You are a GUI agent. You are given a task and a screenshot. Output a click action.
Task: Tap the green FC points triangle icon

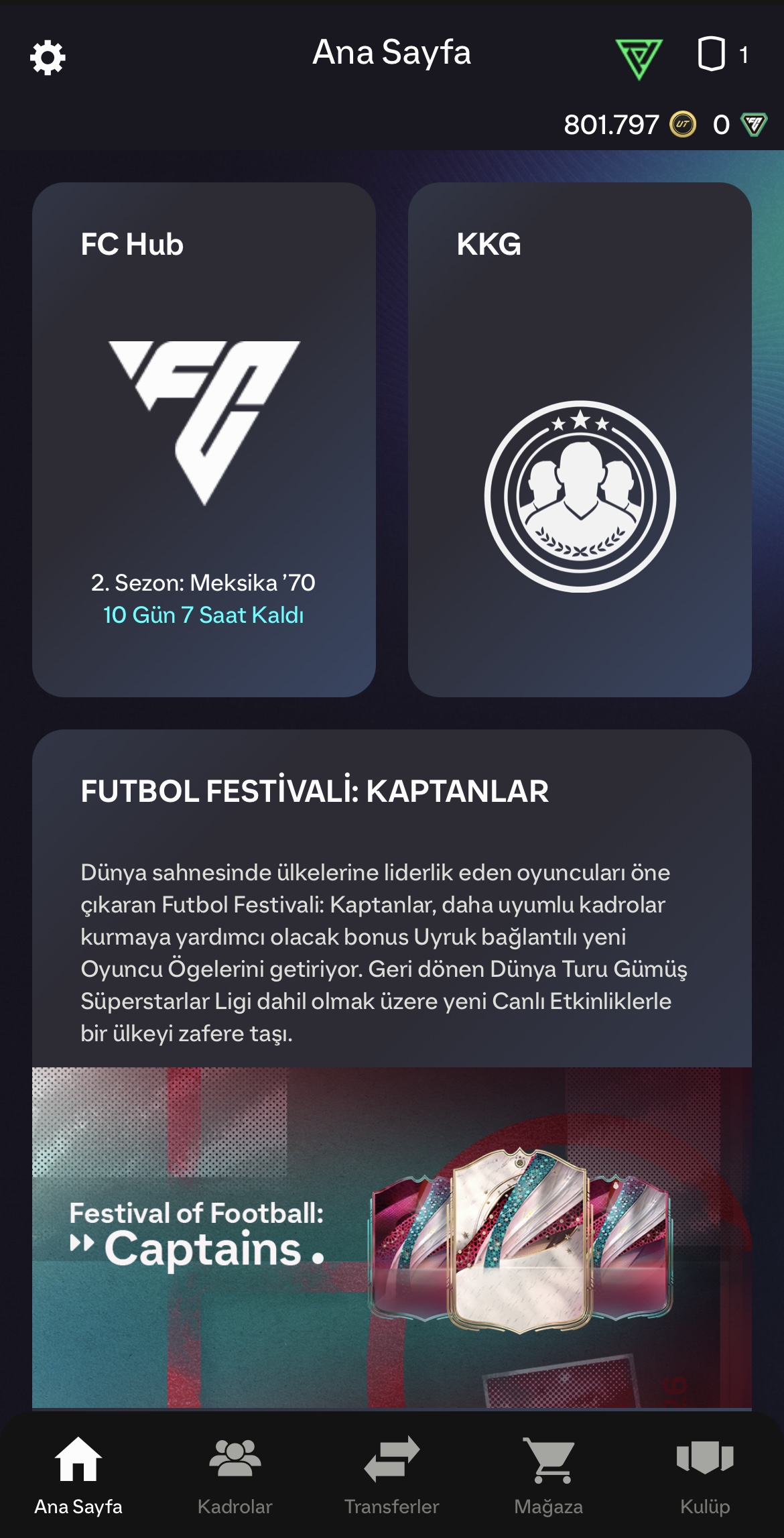(639, 58)
